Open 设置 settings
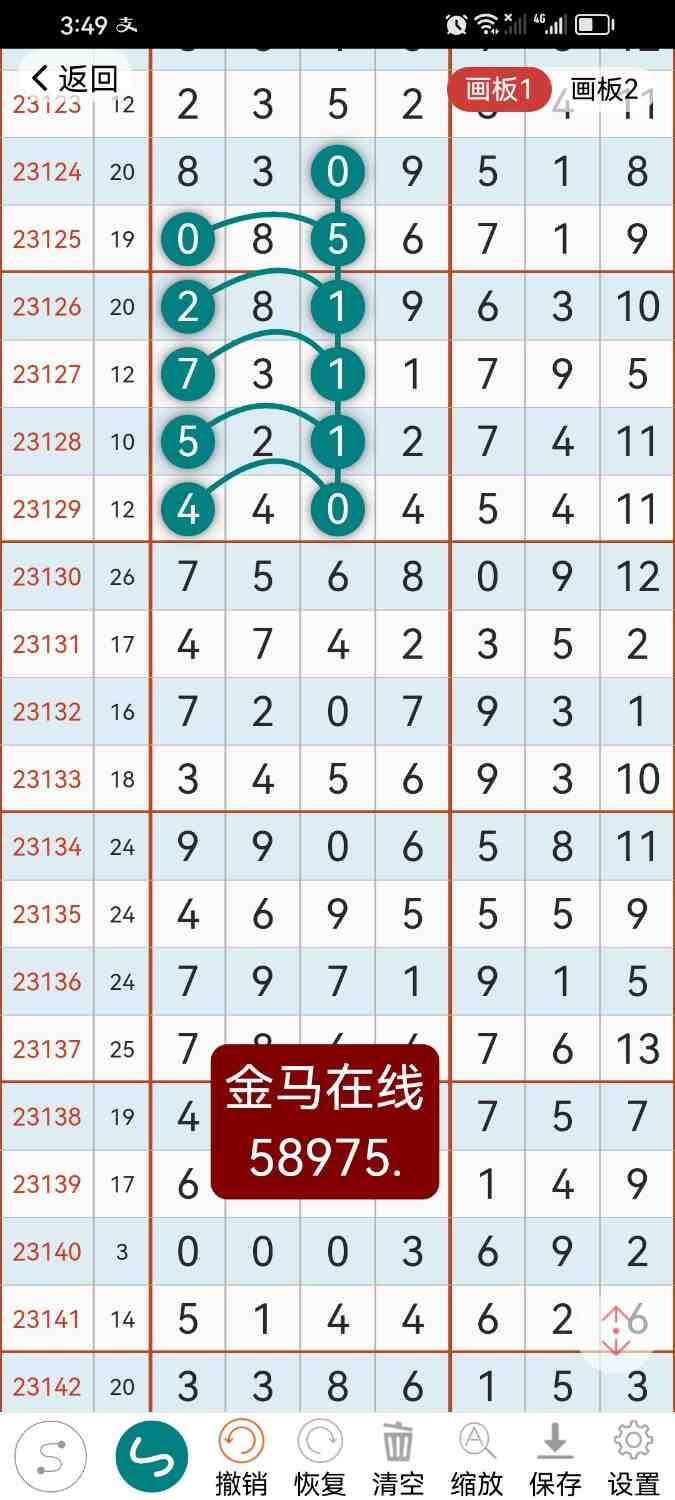 [x=633, y=1458]
